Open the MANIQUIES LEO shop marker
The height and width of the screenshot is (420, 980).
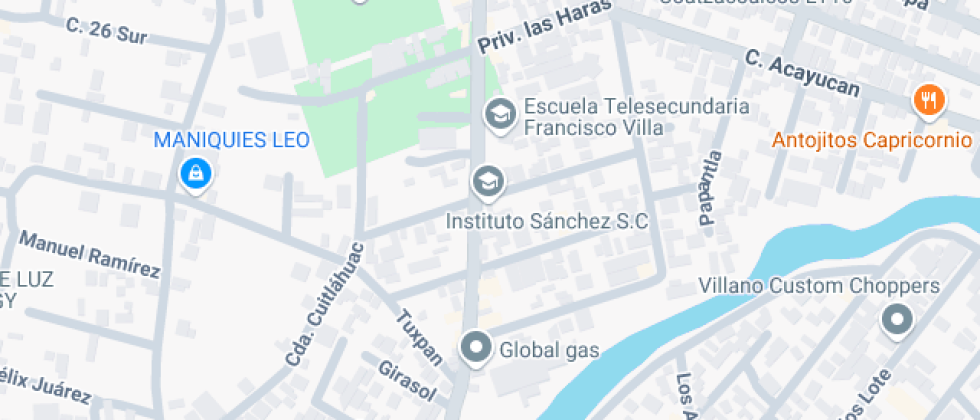click(196, 175)
